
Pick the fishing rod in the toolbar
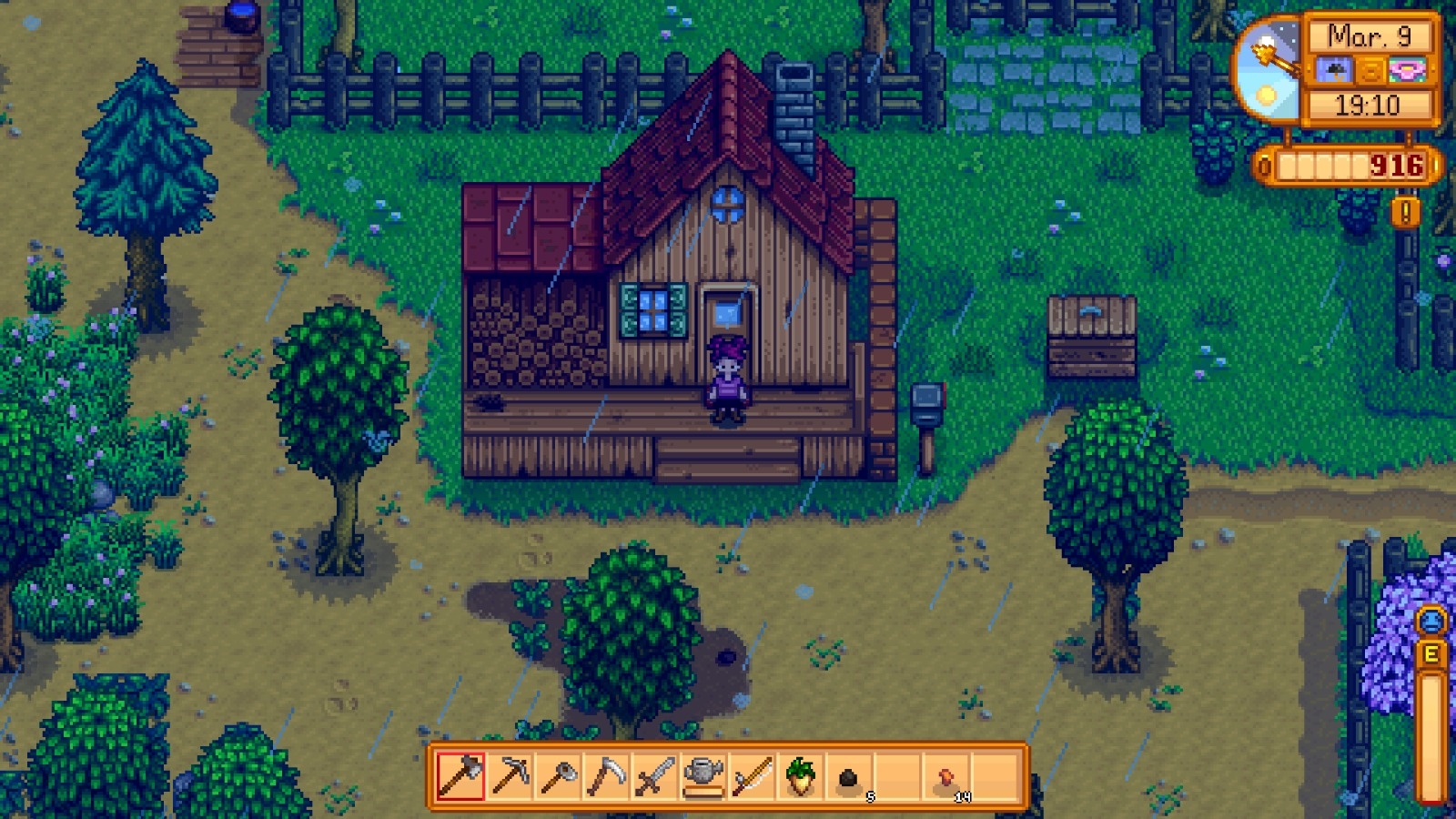click(752, 776)
